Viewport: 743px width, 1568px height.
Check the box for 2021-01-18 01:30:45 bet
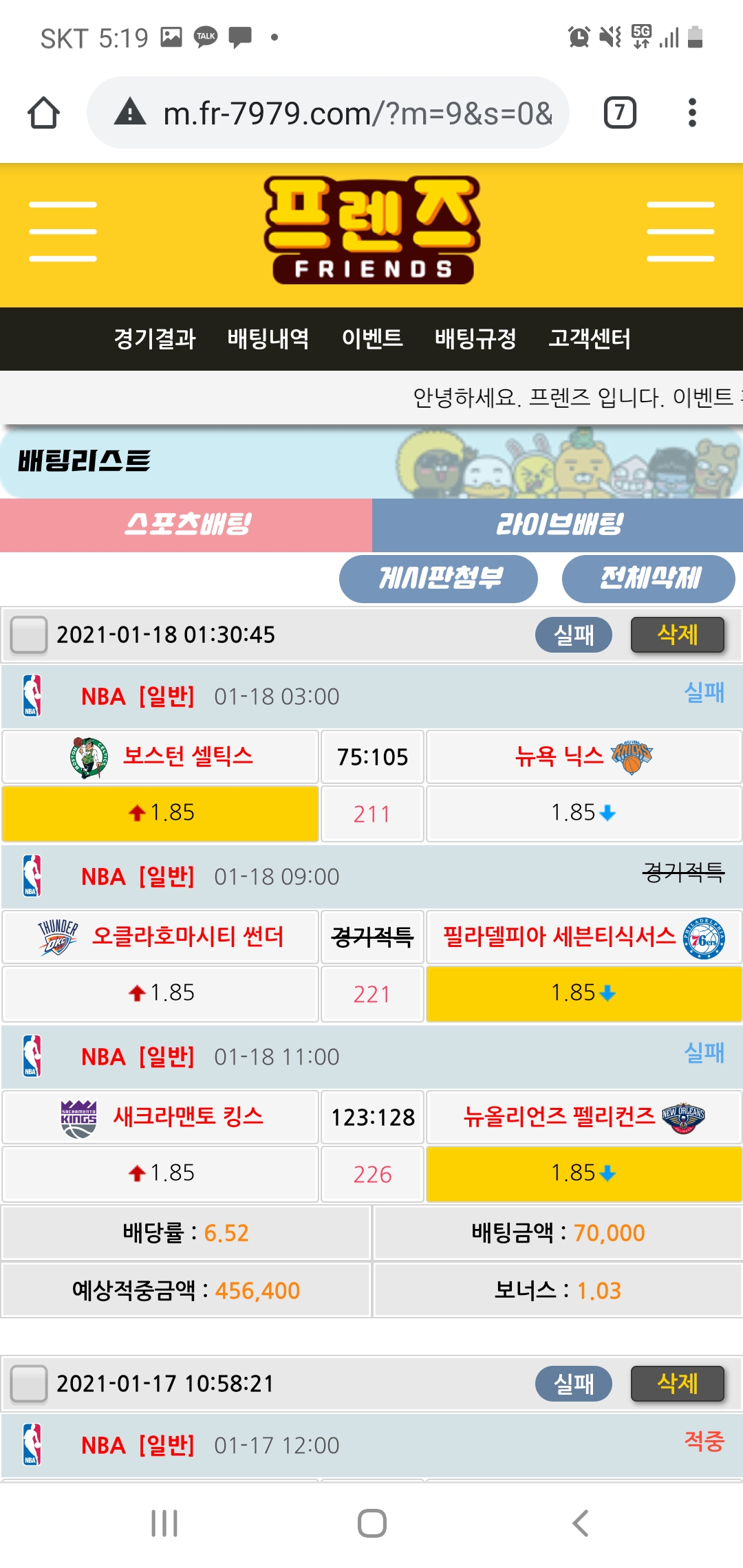(x=29, y=634)
